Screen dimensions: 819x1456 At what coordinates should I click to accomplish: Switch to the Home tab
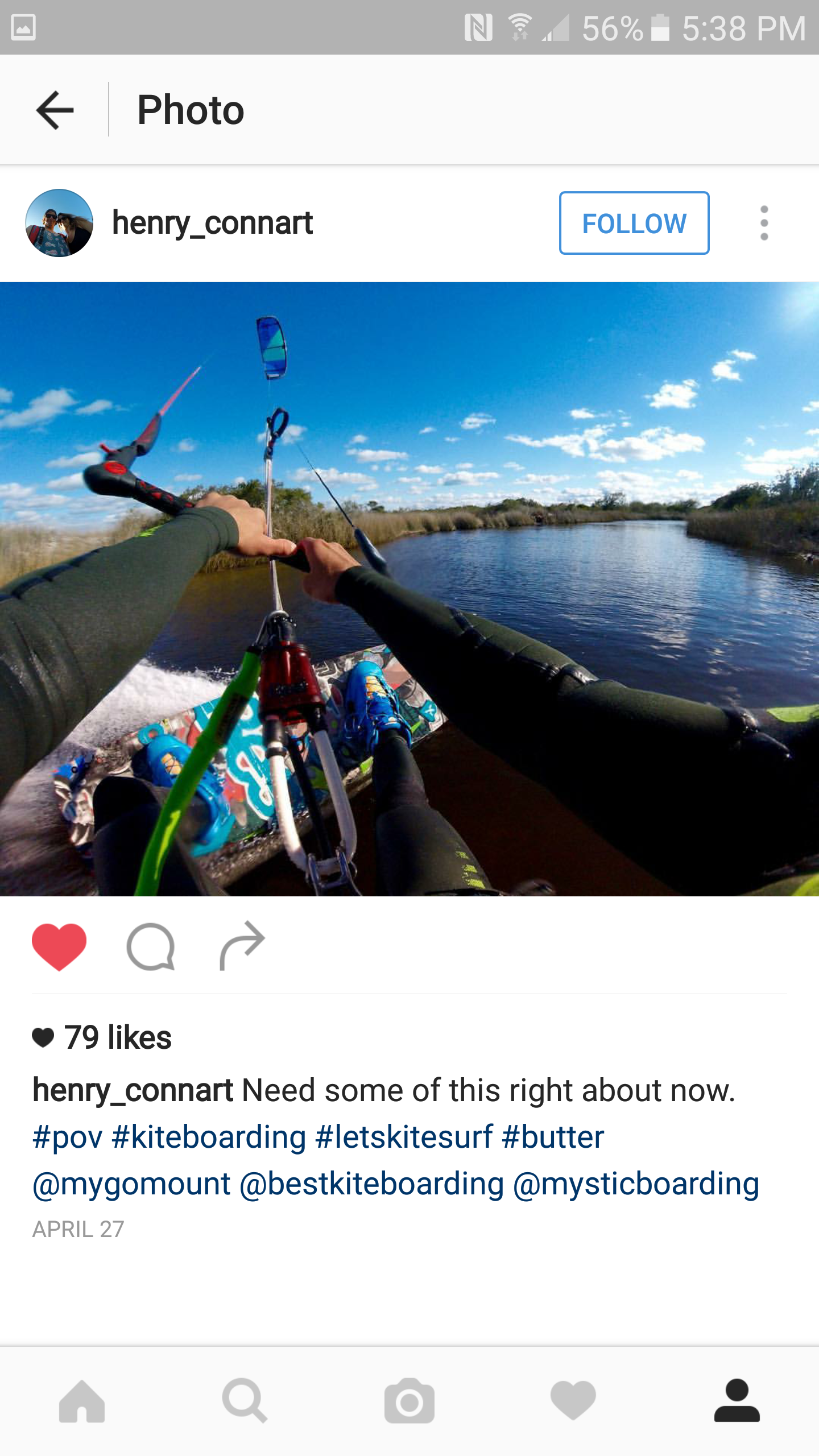[x=82, y=1401]
